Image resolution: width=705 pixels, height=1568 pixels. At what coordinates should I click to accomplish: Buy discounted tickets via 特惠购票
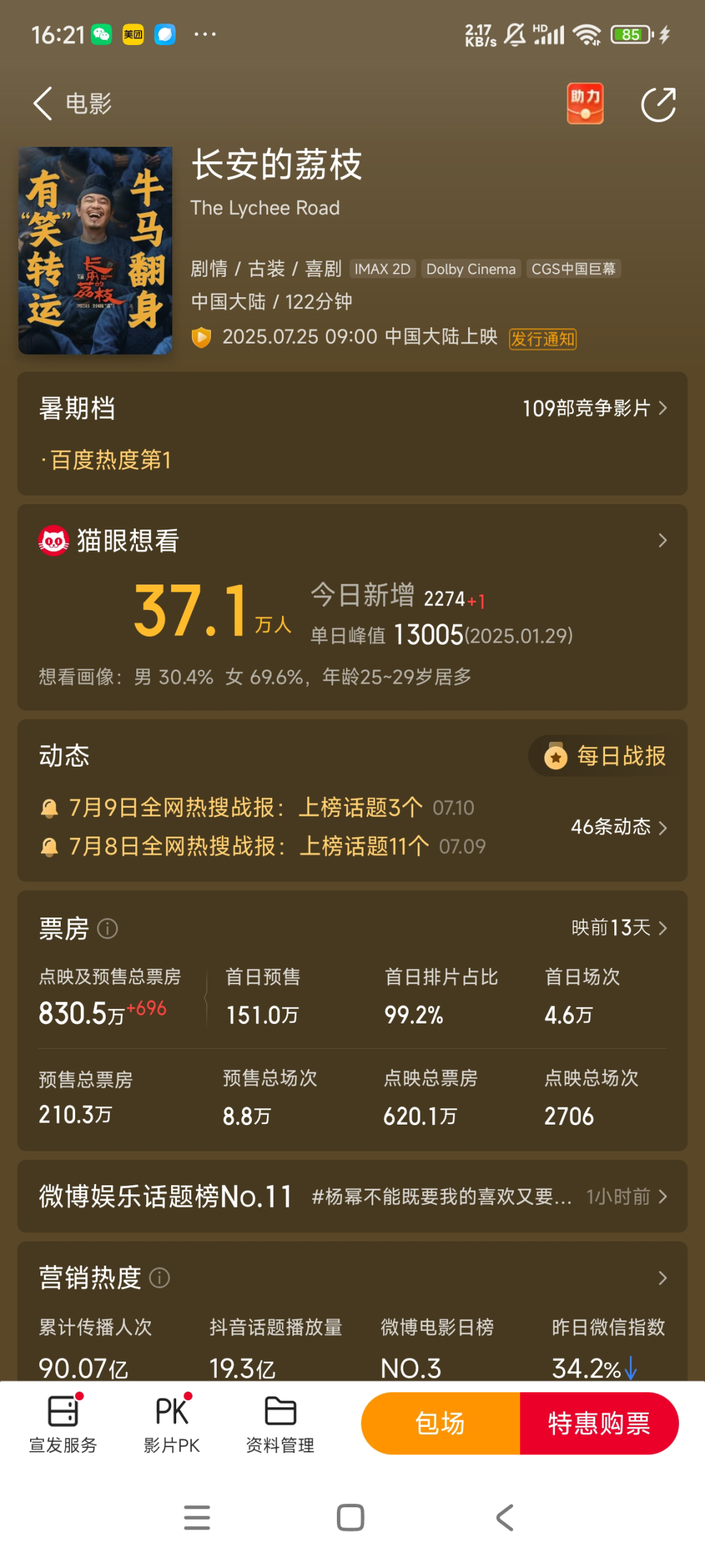599,1424
